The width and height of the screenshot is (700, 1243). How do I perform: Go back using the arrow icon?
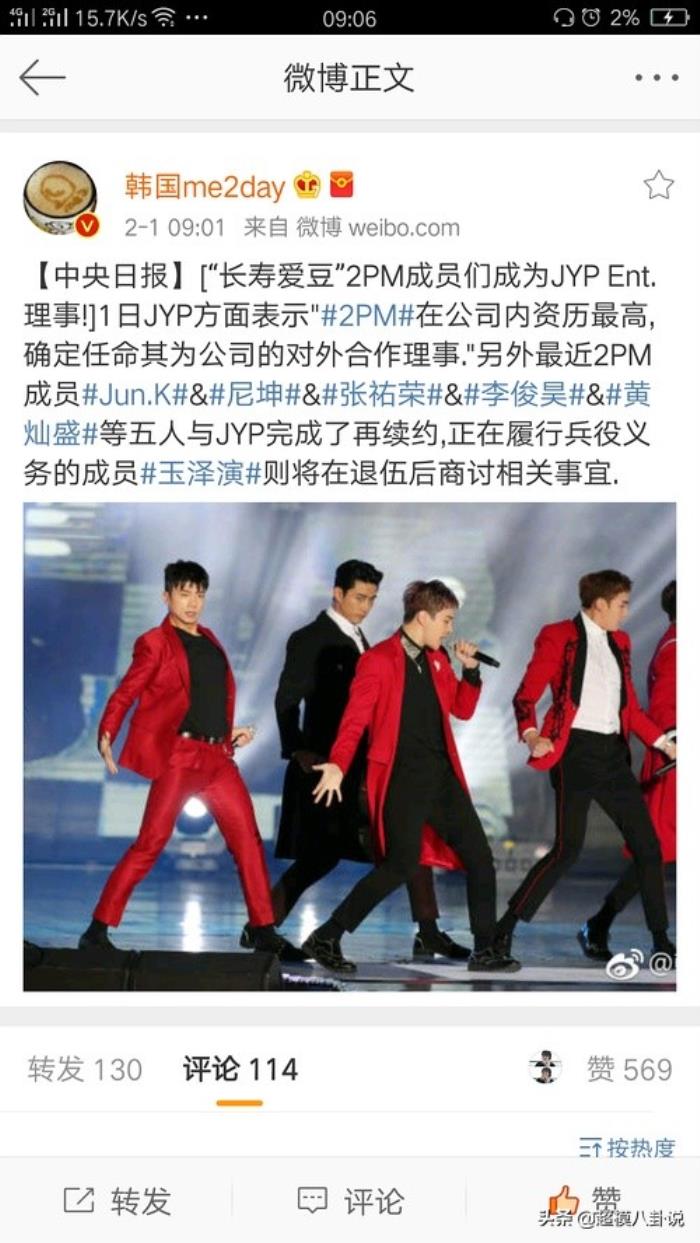(42, 77)
